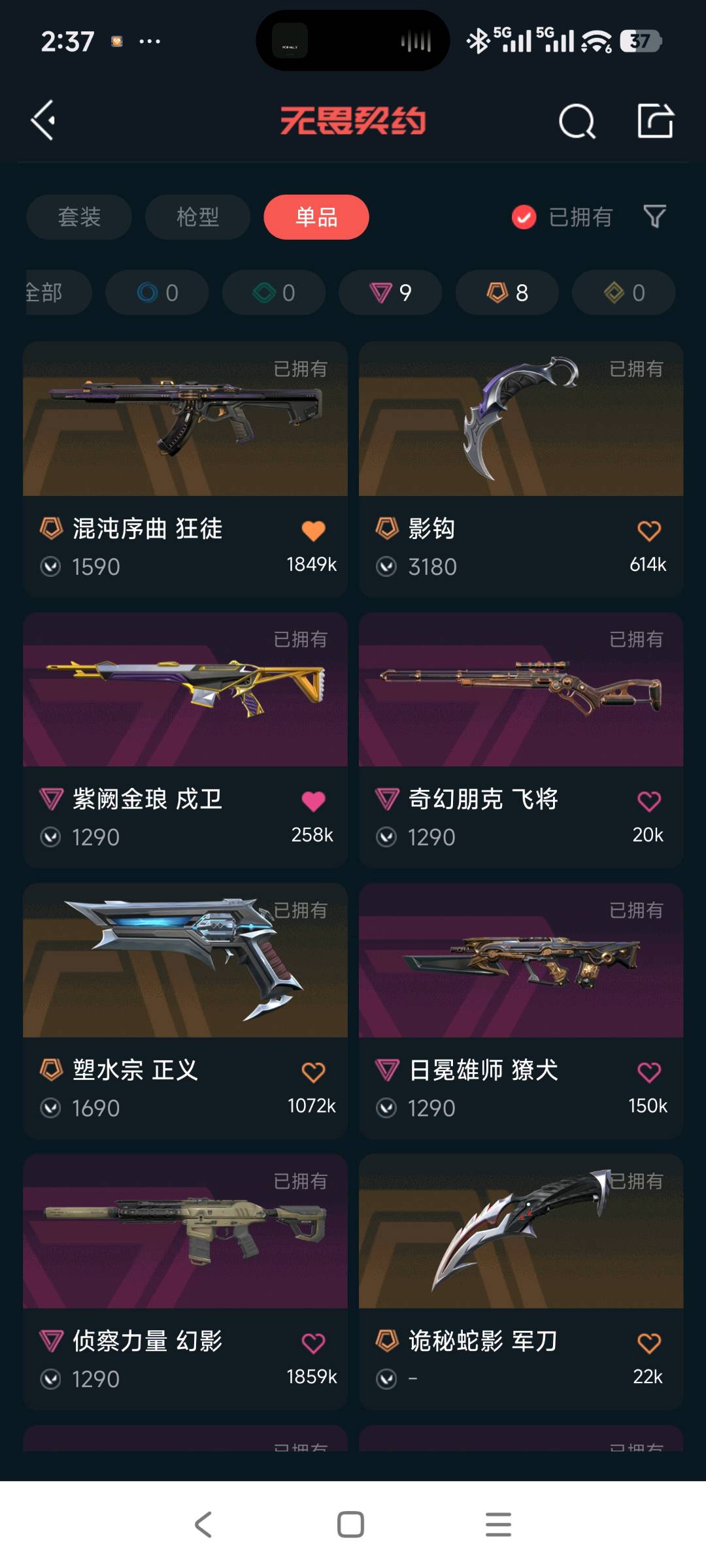Share this skin collection page
This screenshot has width=706, height=1568.
coord(655,121)
